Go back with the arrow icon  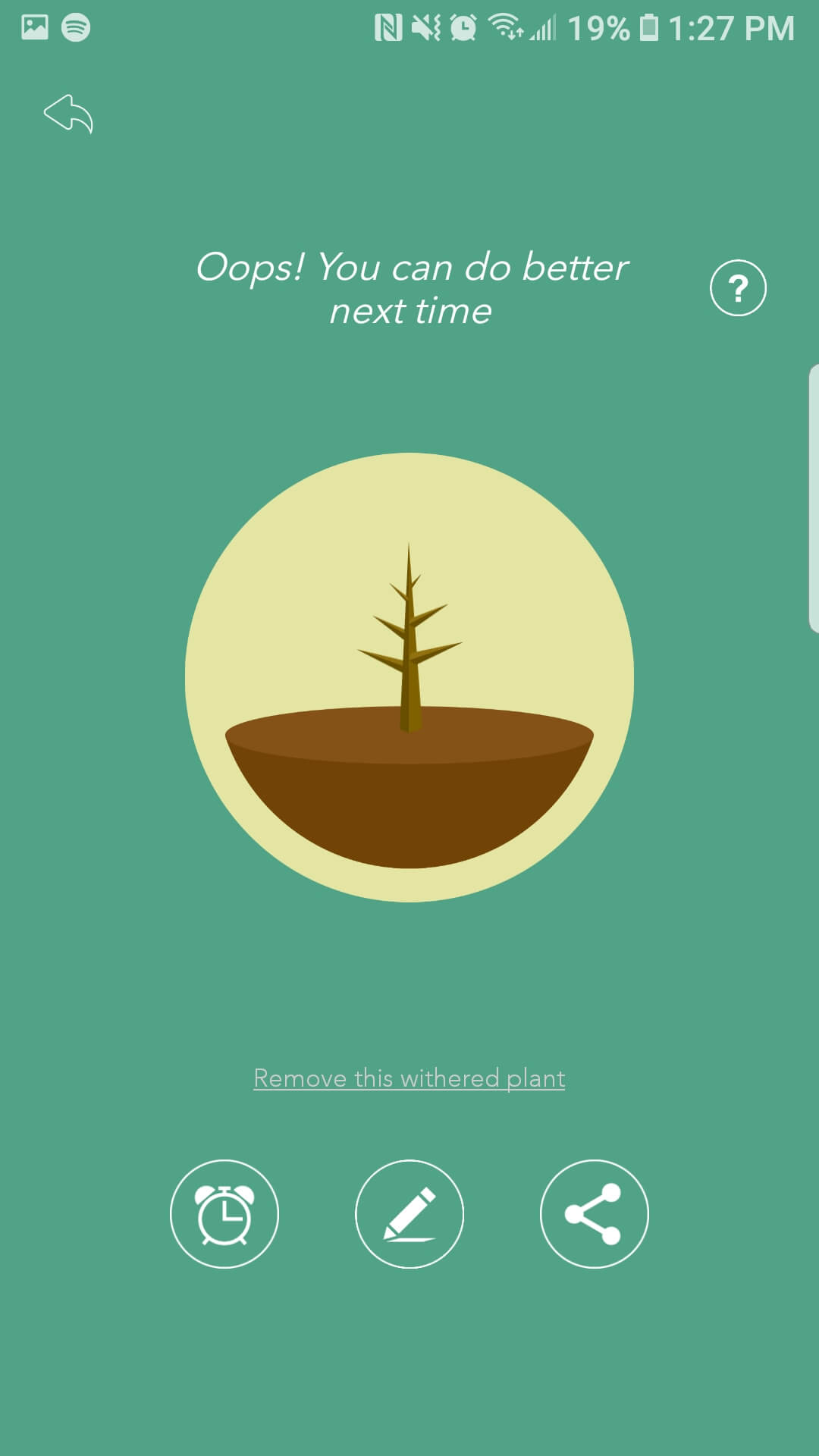tap(68, 114)
